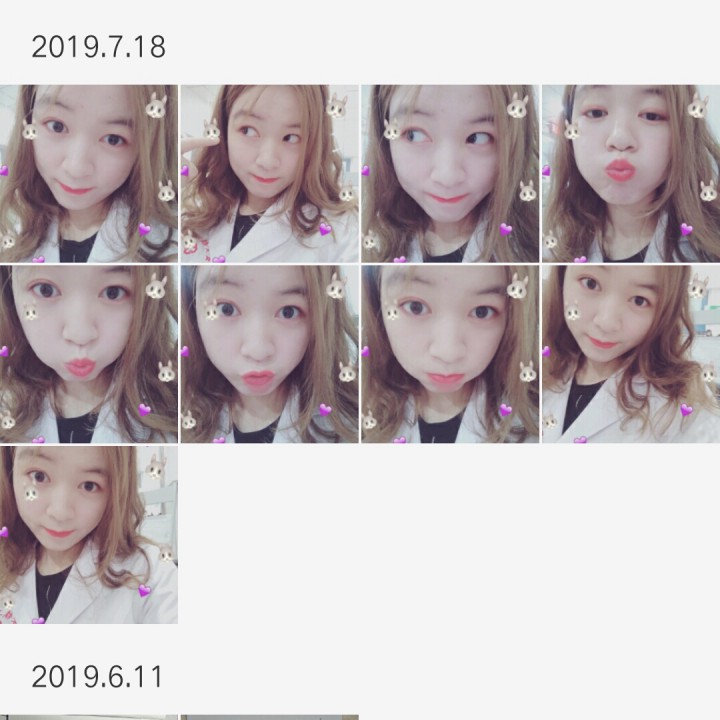View the sixth photo of 2019.7.18
Screen dimensions: 720x720
[270, 354]
